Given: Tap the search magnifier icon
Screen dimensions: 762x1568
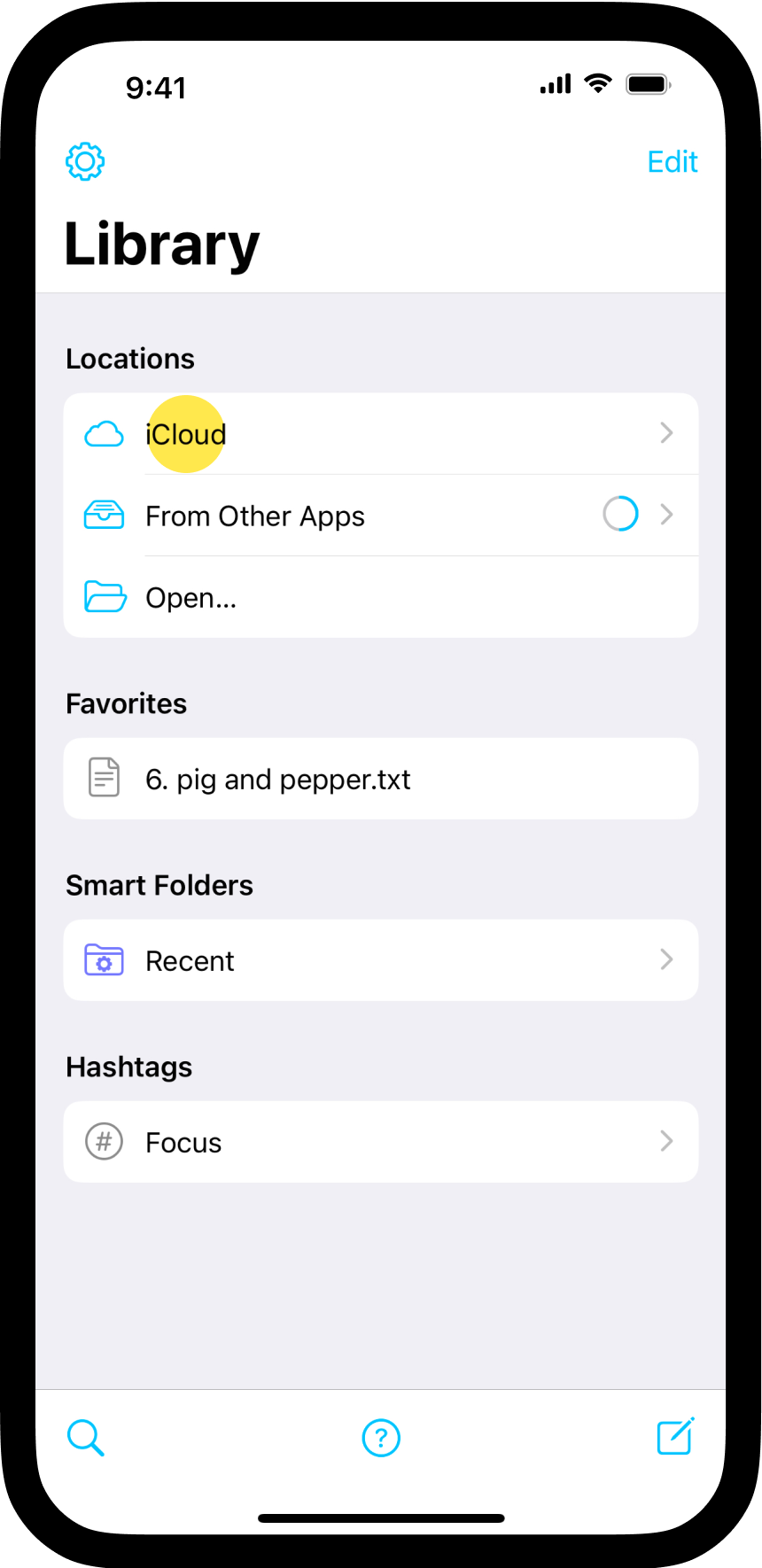Looking at the screenshot, I should point(86,1437).
